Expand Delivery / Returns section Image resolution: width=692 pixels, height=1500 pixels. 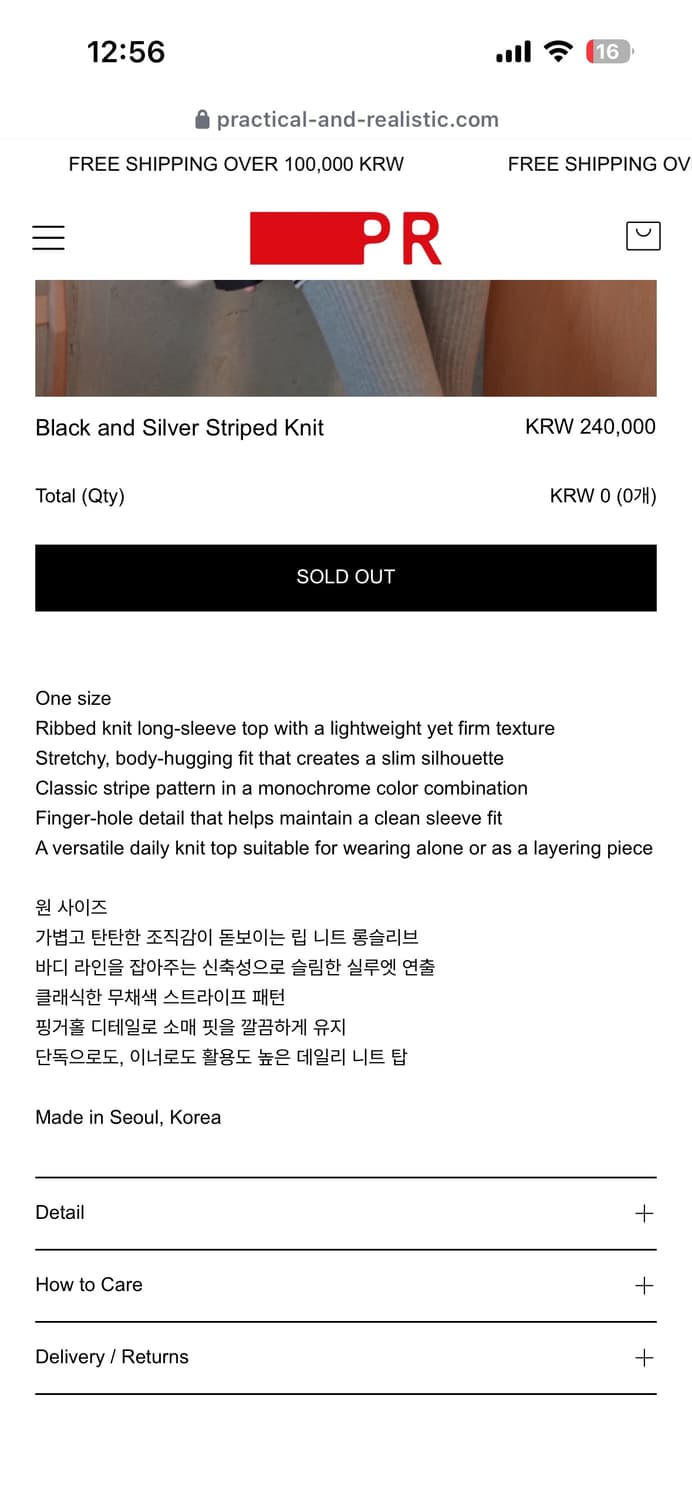coord(346,1357)
